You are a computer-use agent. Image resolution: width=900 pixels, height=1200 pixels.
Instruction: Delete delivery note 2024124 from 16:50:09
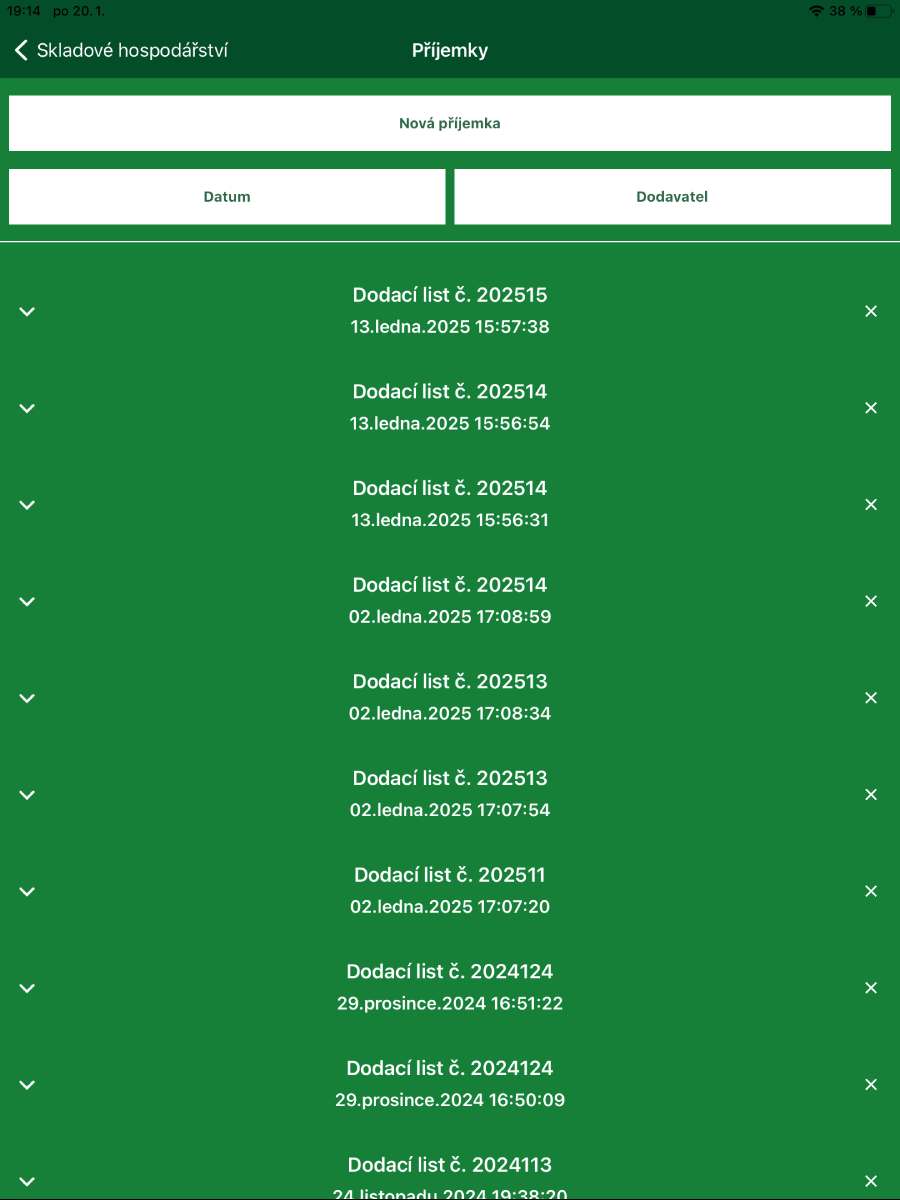pyautogui.click(x=871, y=1085)
